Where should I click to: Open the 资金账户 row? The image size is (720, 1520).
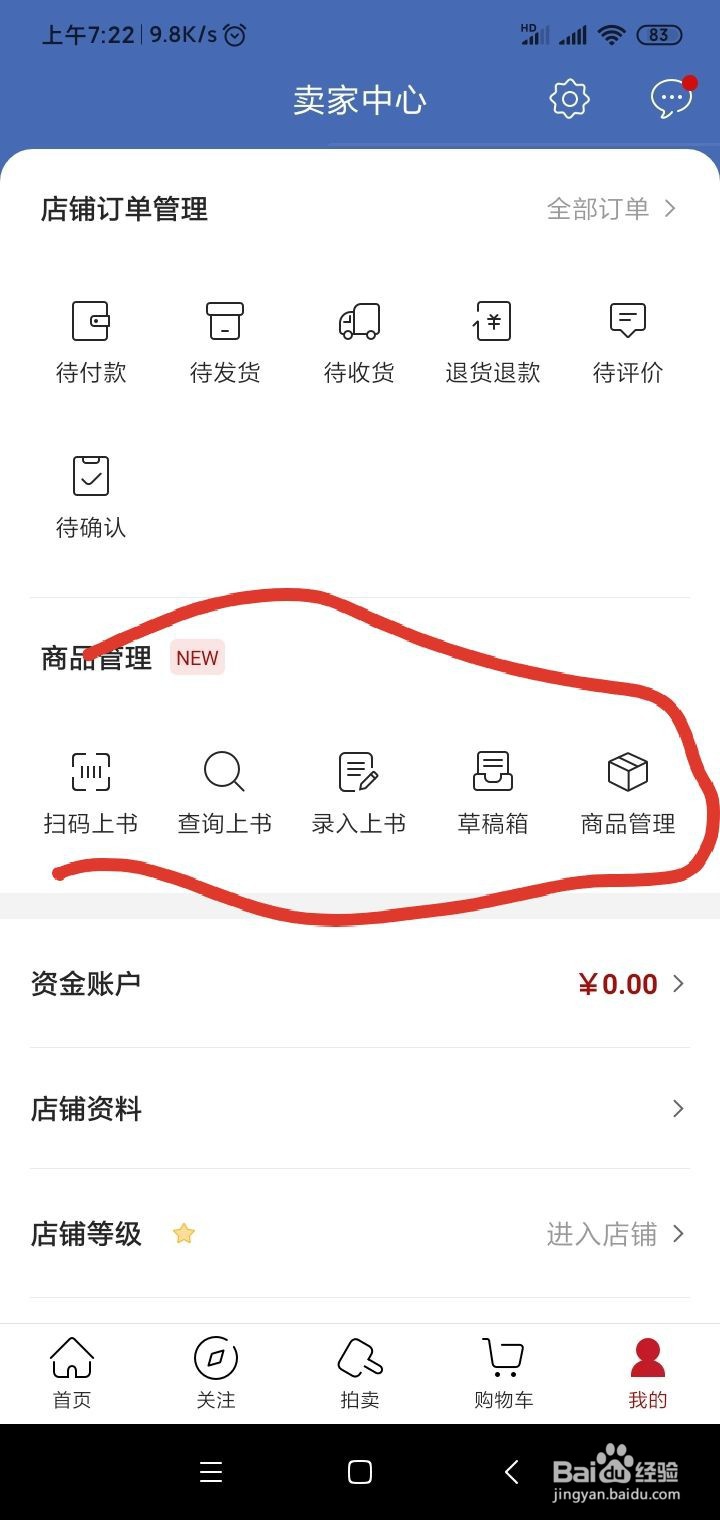(x=360, y=984)
